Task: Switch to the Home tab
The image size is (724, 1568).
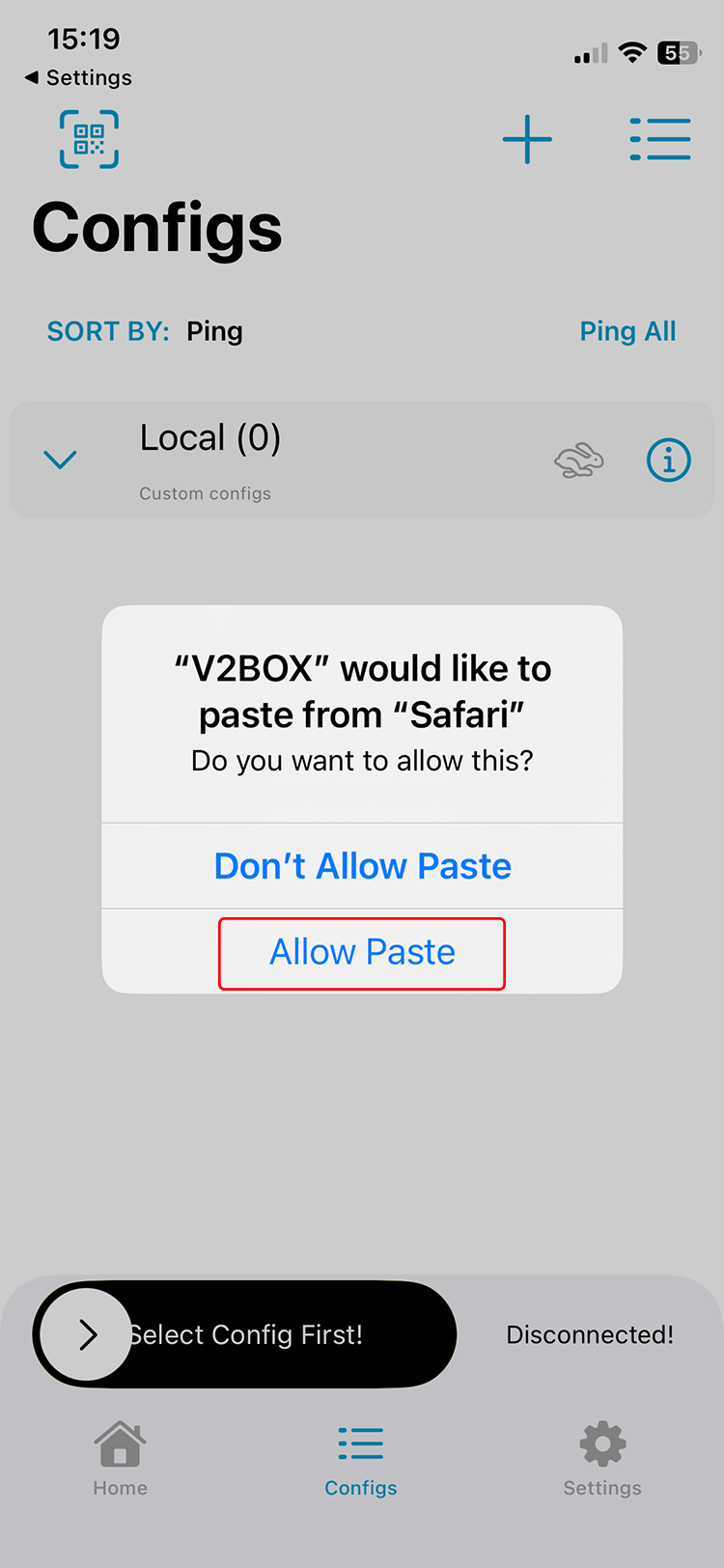Action: point(120,1458)
